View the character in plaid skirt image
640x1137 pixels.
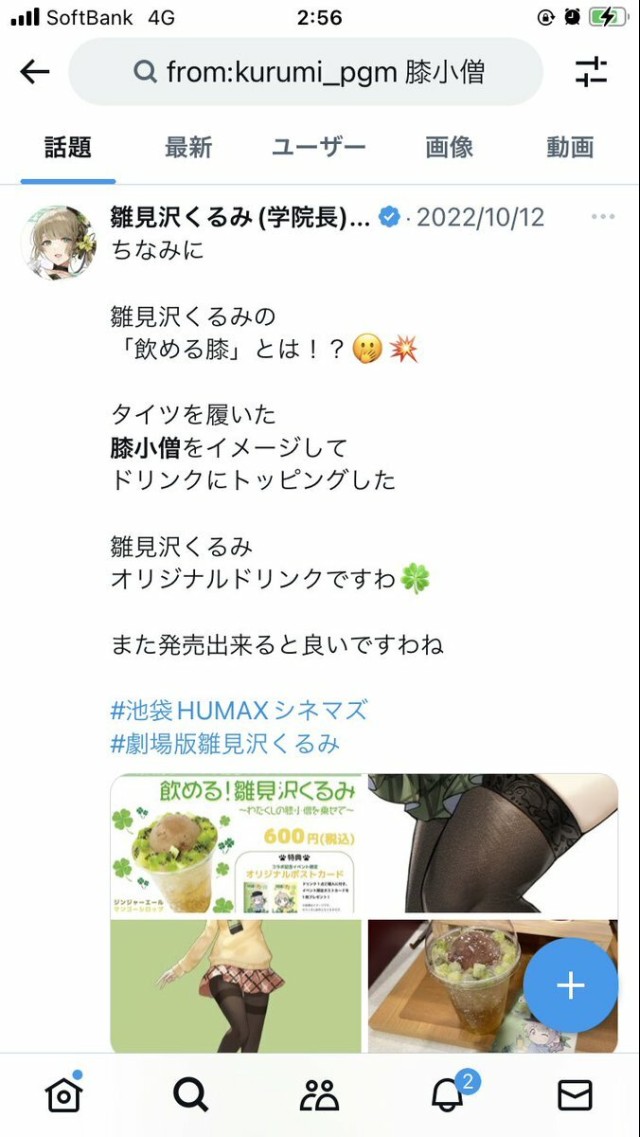[236, 986]
